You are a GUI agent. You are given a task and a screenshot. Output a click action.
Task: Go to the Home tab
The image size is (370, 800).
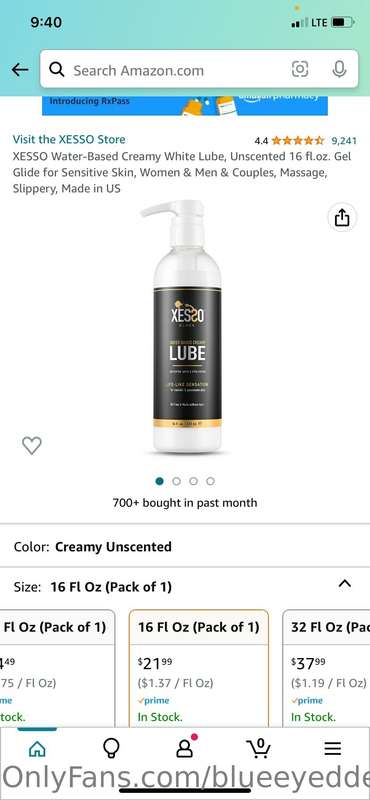tap(37, 748)
